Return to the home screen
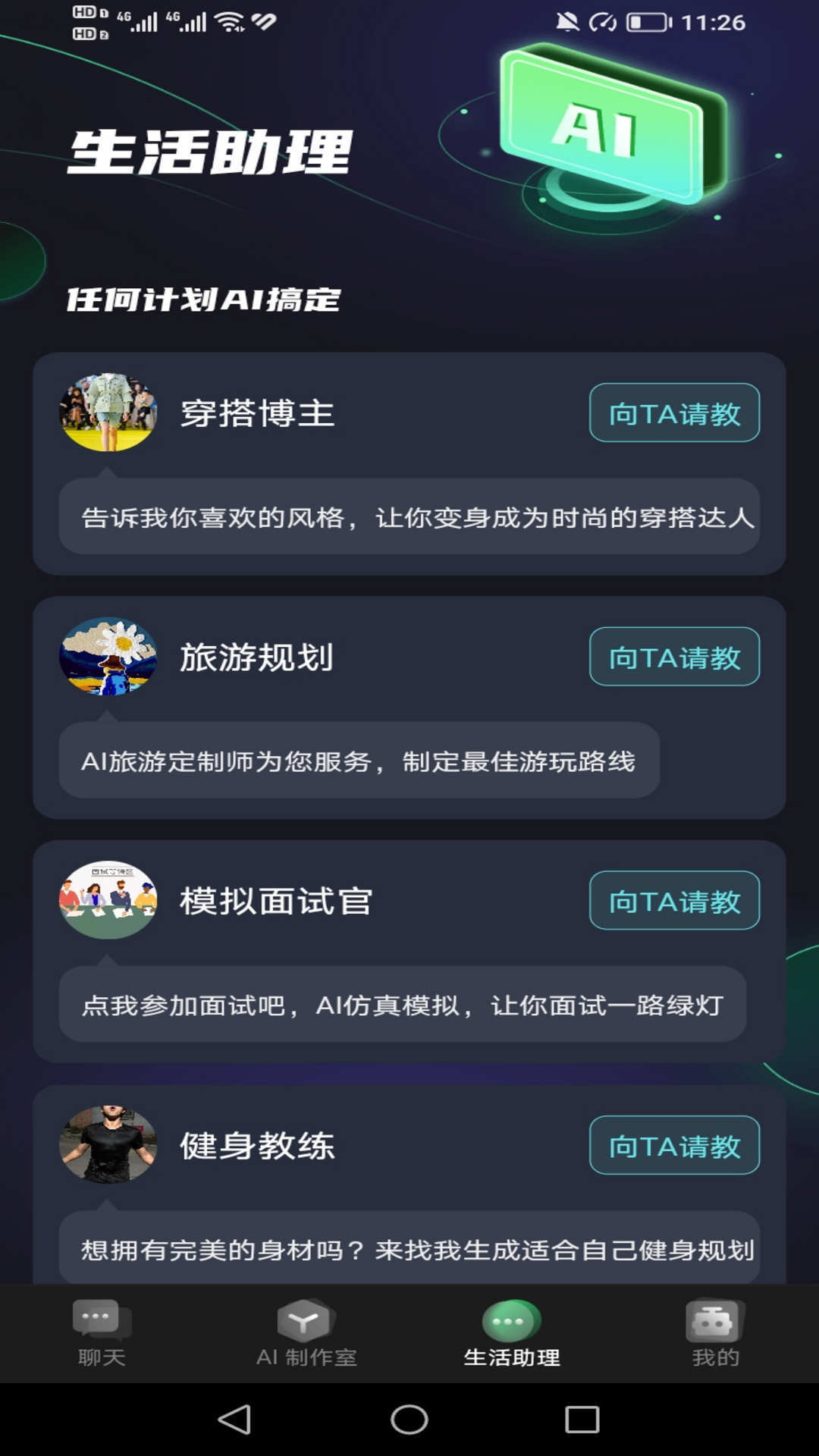 click(409, 1420)
